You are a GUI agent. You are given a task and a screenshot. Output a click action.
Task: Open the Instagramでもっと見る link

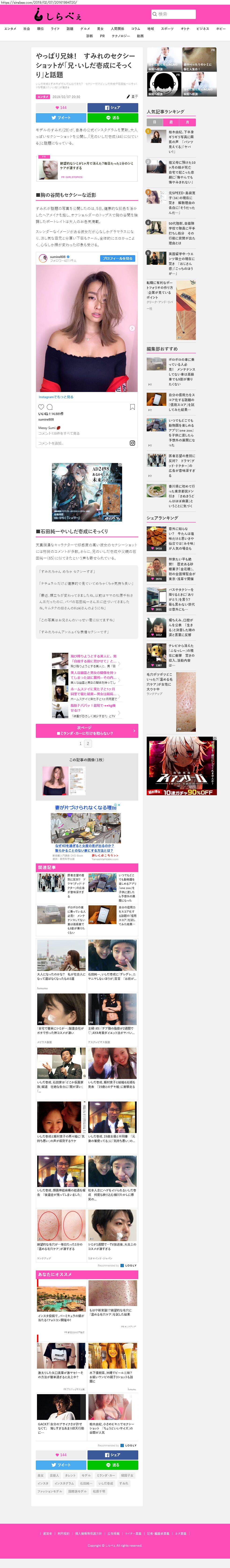tap(56, 397)
